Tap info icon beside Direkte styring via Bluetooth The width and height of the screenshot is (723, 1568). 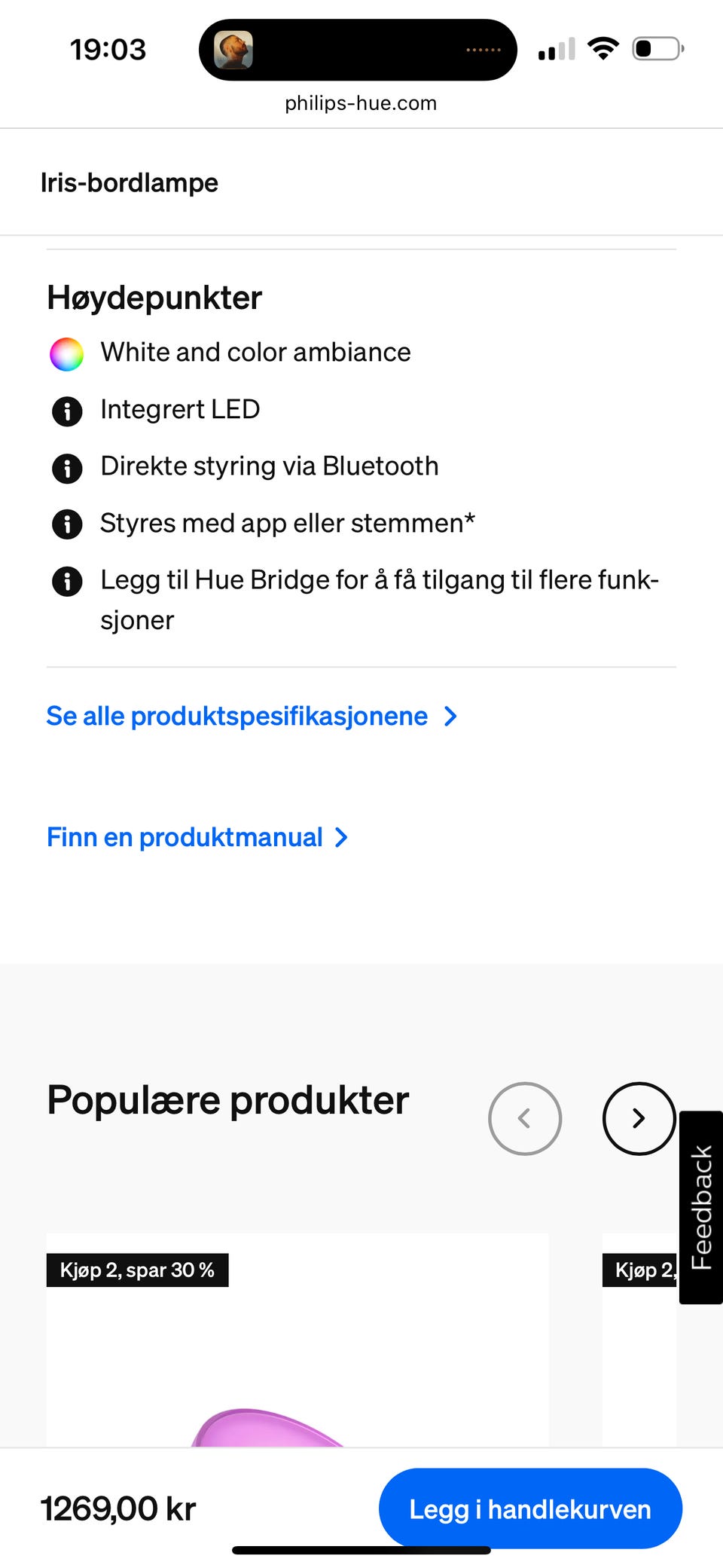coord(67,468)
